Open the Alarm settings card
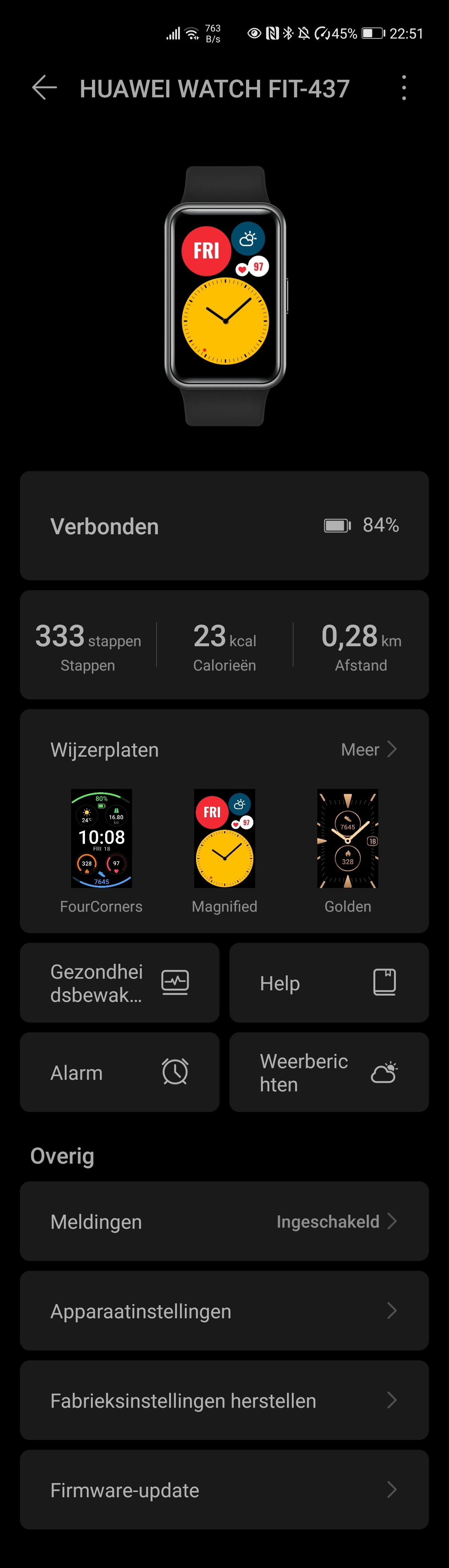449x1568 pixels. click(120, 1072)
